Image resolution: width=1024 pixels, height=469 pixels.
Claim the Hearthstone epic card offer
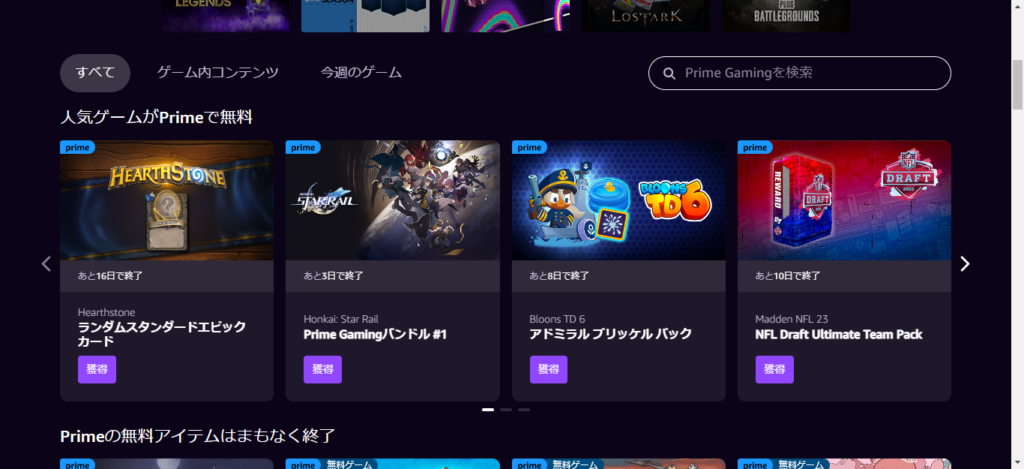click(97, 369)
